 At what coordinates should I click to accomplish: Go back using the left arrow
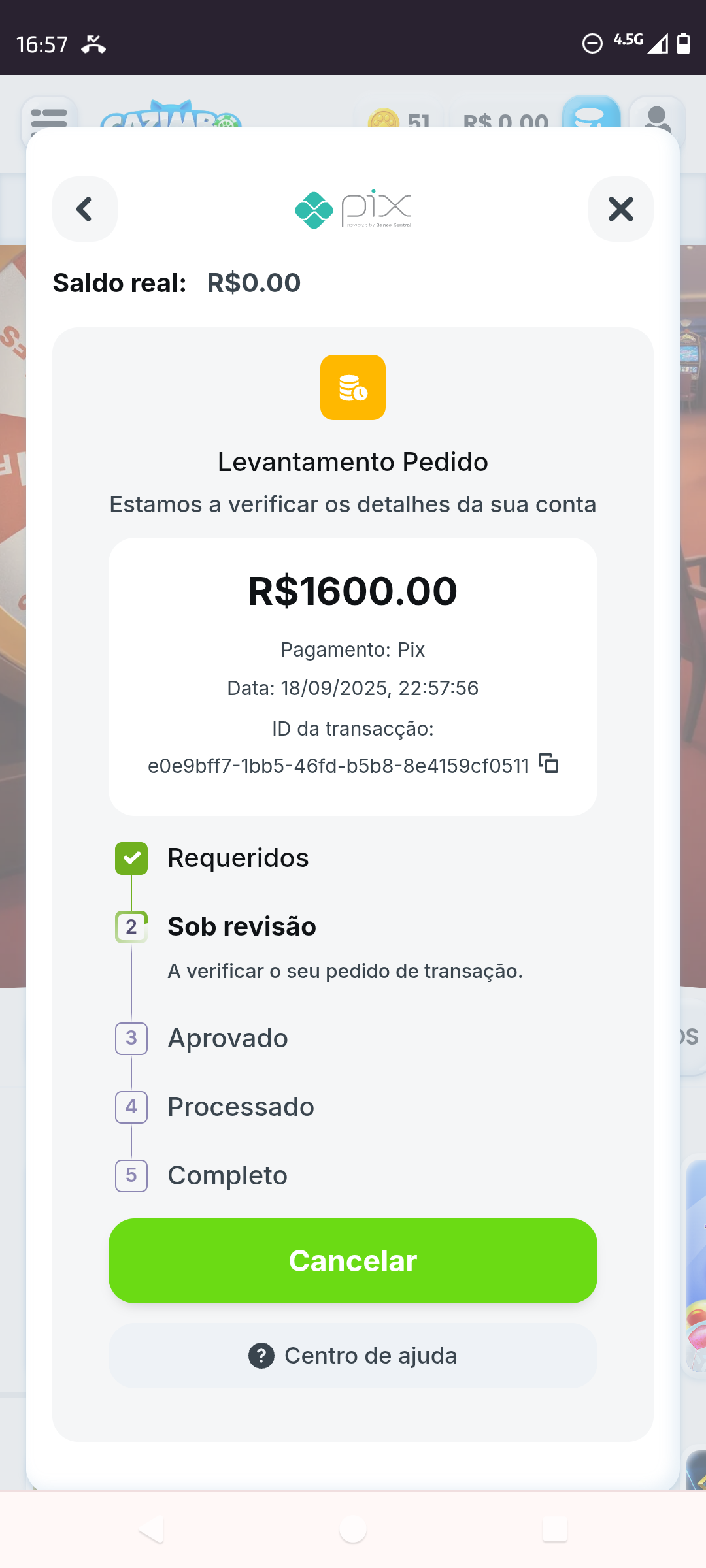pyautogui.click(x=85, y=209)
